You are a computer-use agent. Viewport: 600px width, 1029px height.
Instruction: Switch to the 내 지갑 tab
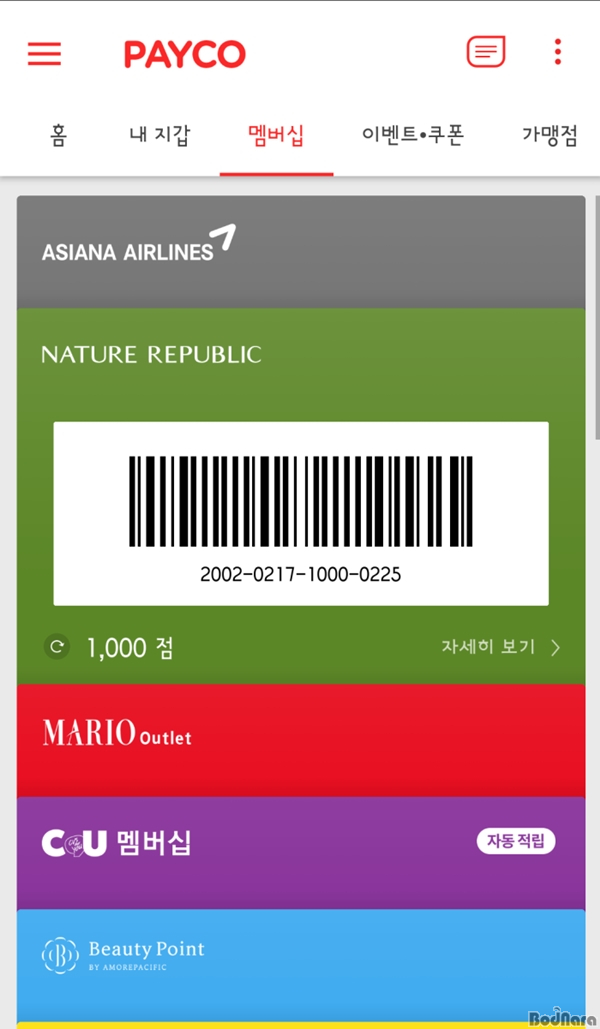pos(159,135)
